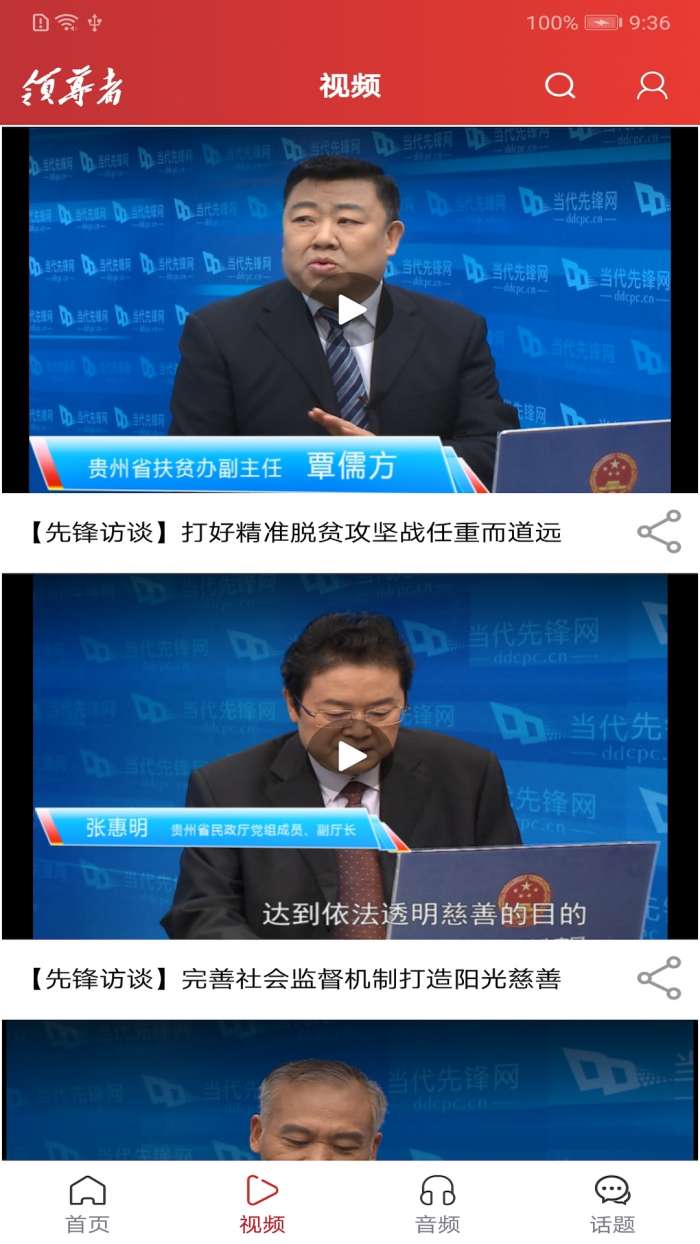Share the 打好精准脱贫攻坚战 video
The width and height of the screenshot is (700, 1244).
point(659,532)
